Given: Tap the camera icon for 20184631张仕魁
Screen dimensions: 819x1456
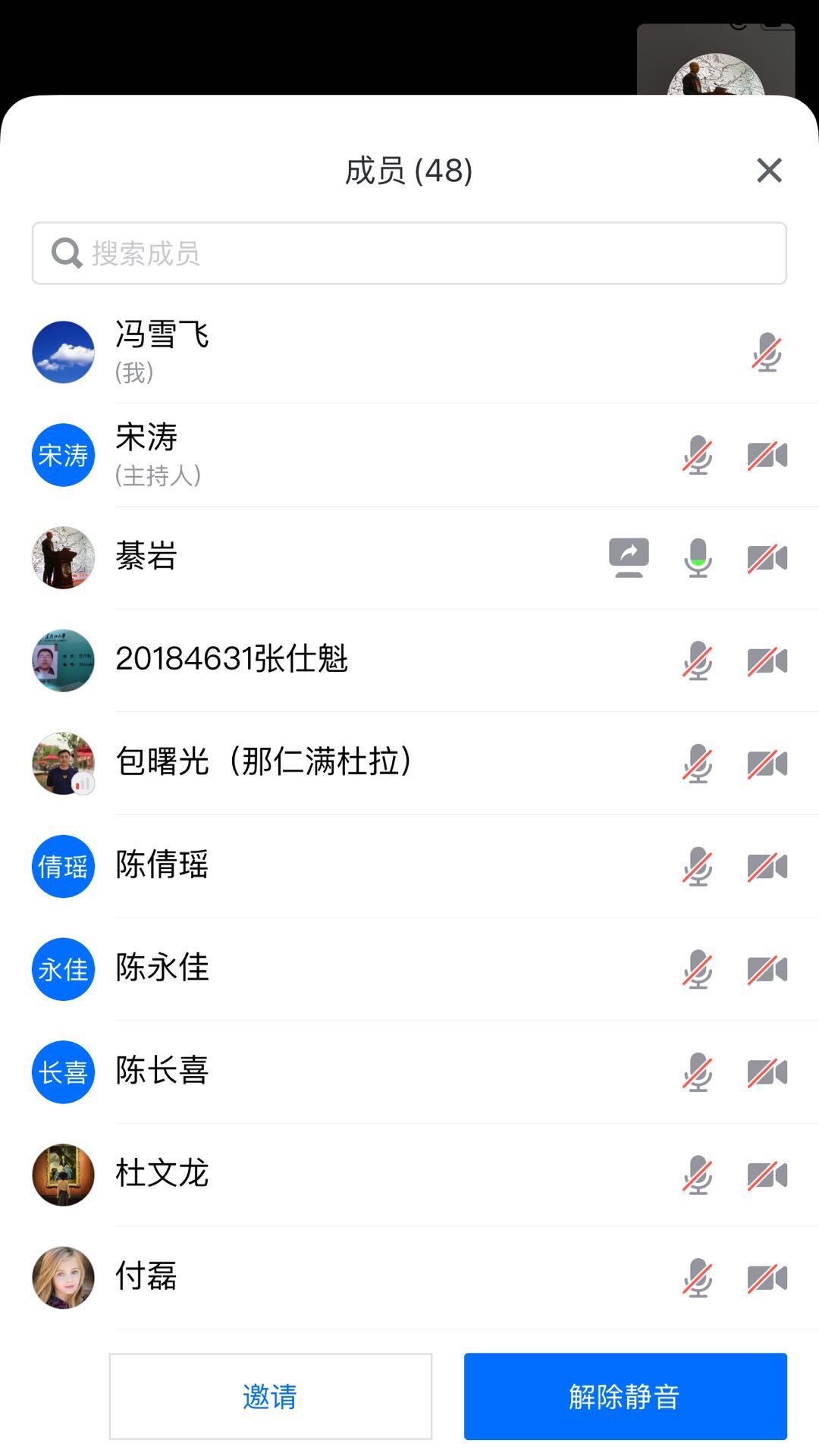Looking at the screenshot, I should click(x=767, y=661).
